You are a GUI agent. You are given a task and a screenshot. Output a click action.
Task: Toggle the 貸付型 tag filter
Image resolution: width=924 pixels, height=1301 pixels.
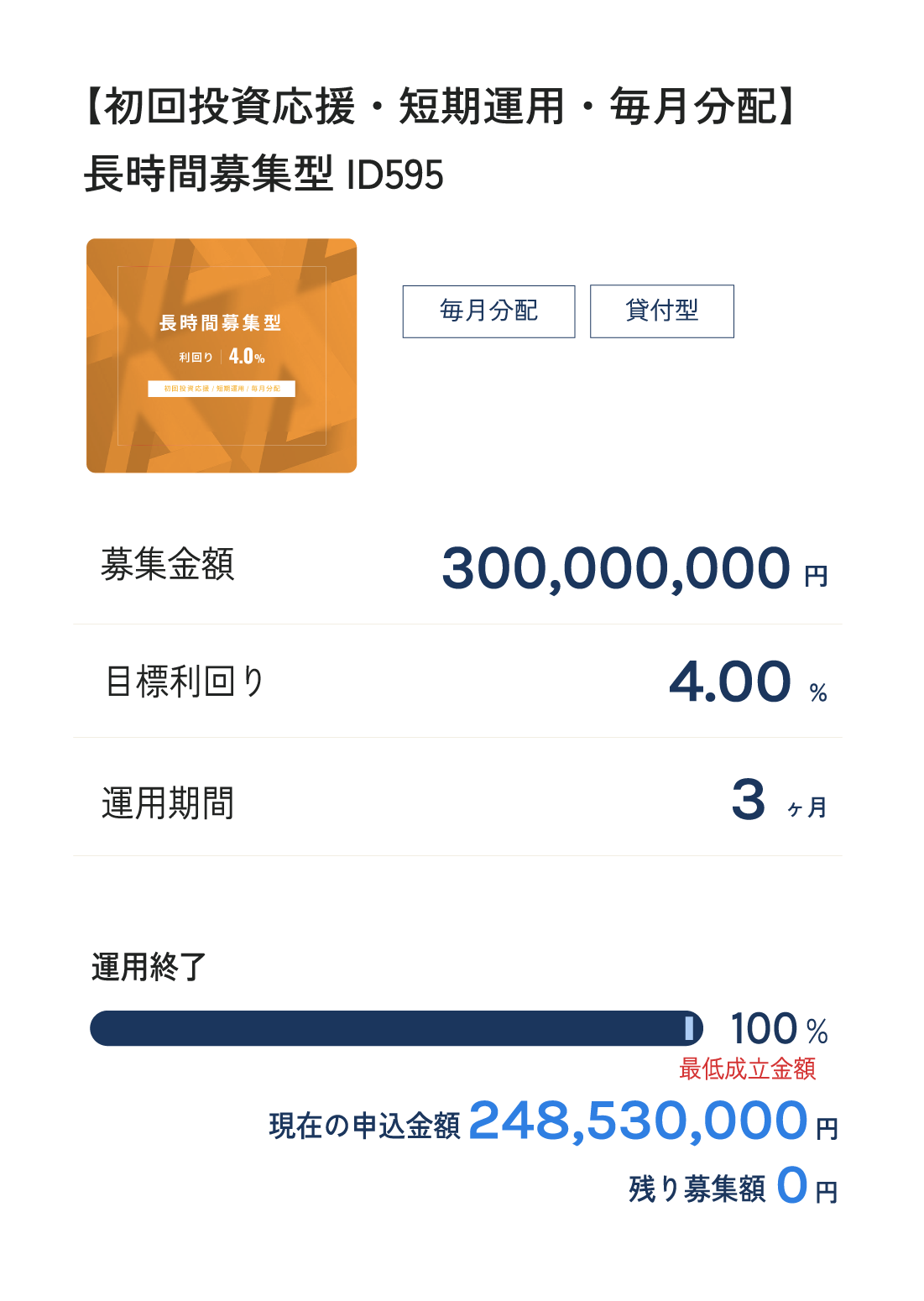662,311
